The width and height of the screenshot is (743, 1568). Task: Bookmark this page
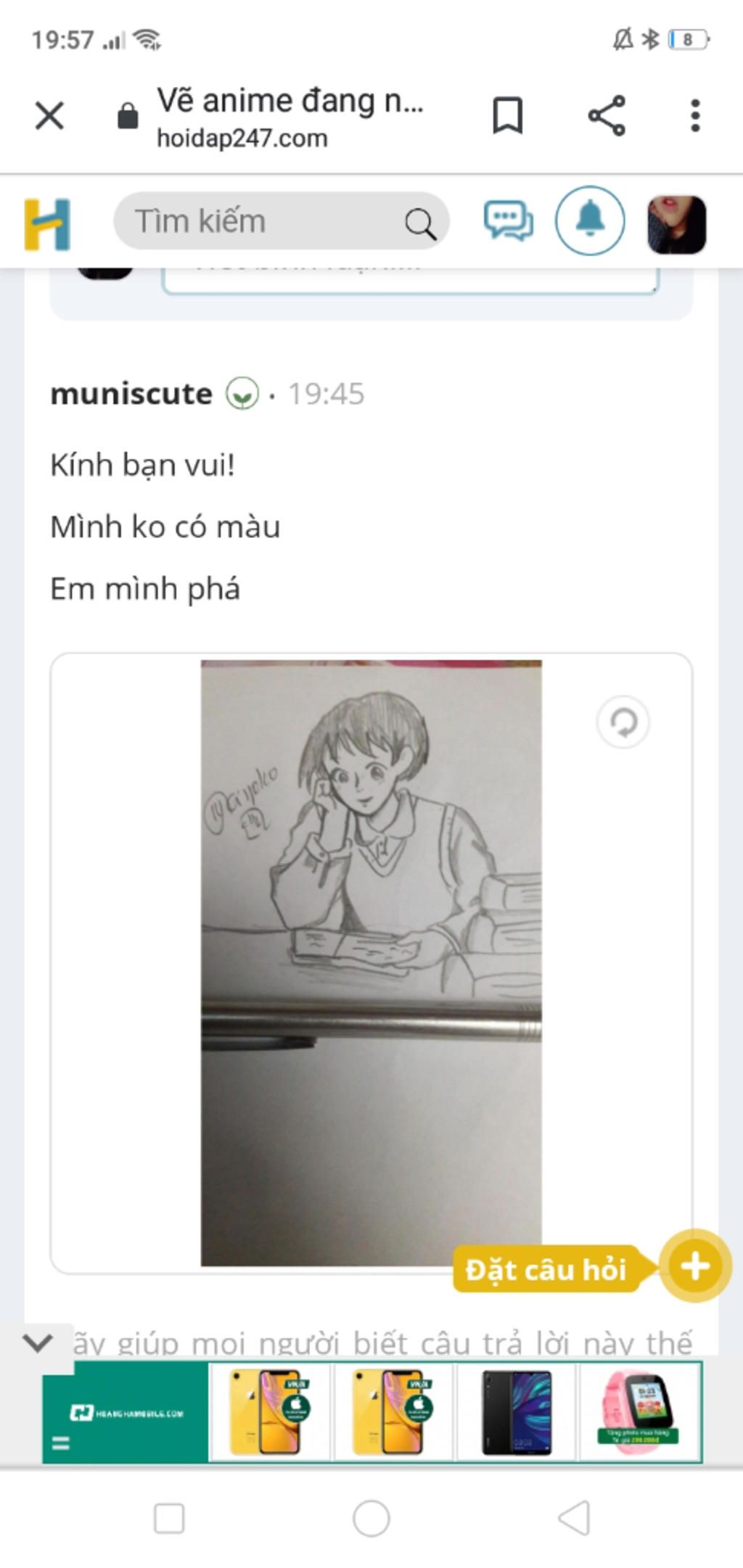pos(507,116)
